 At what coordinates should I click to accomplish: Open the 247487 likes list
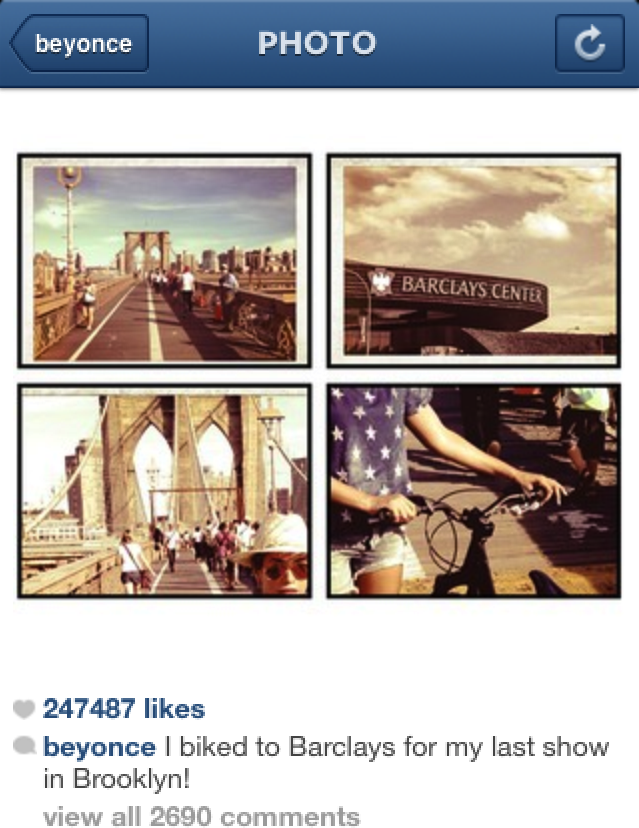[123, 709]
